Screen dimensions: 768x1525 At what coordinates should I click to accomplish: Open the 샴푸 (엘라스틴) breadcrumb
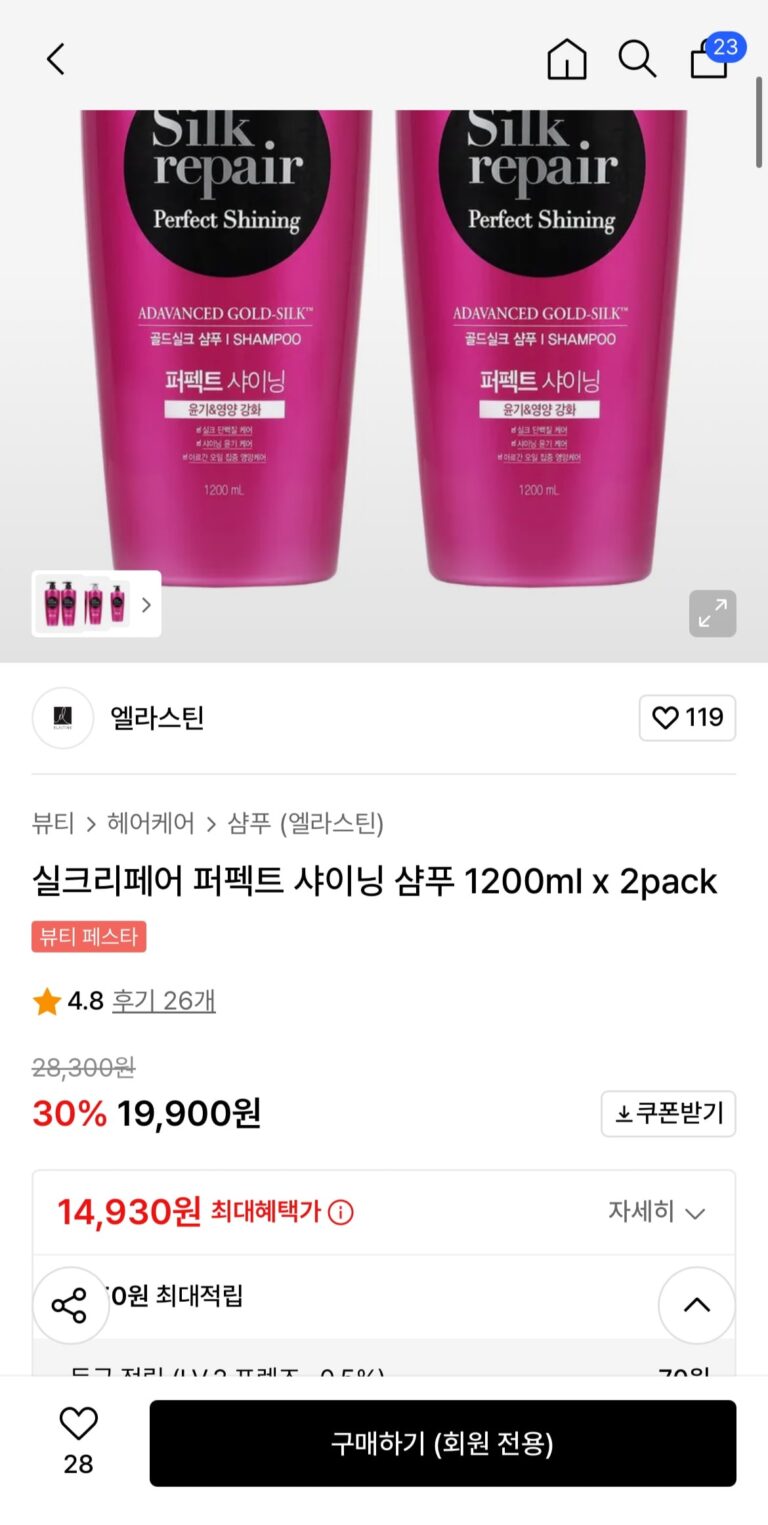coord(305,824)
